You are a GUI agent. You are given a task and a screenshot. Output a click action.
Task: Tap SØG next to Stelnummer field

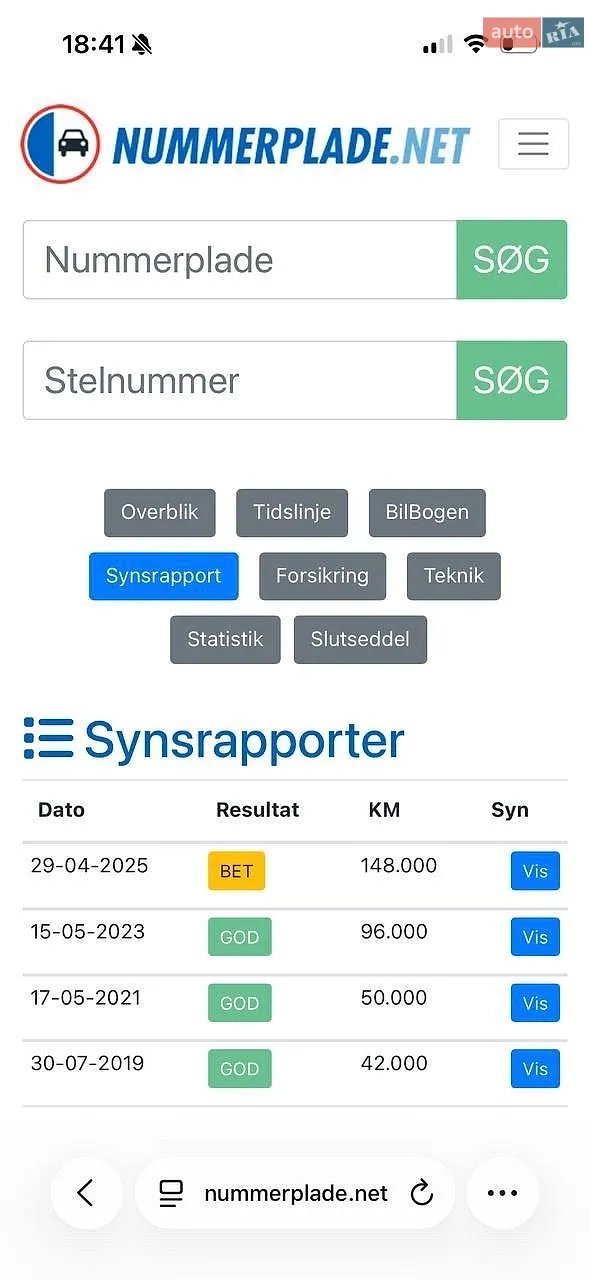[512, 380]
